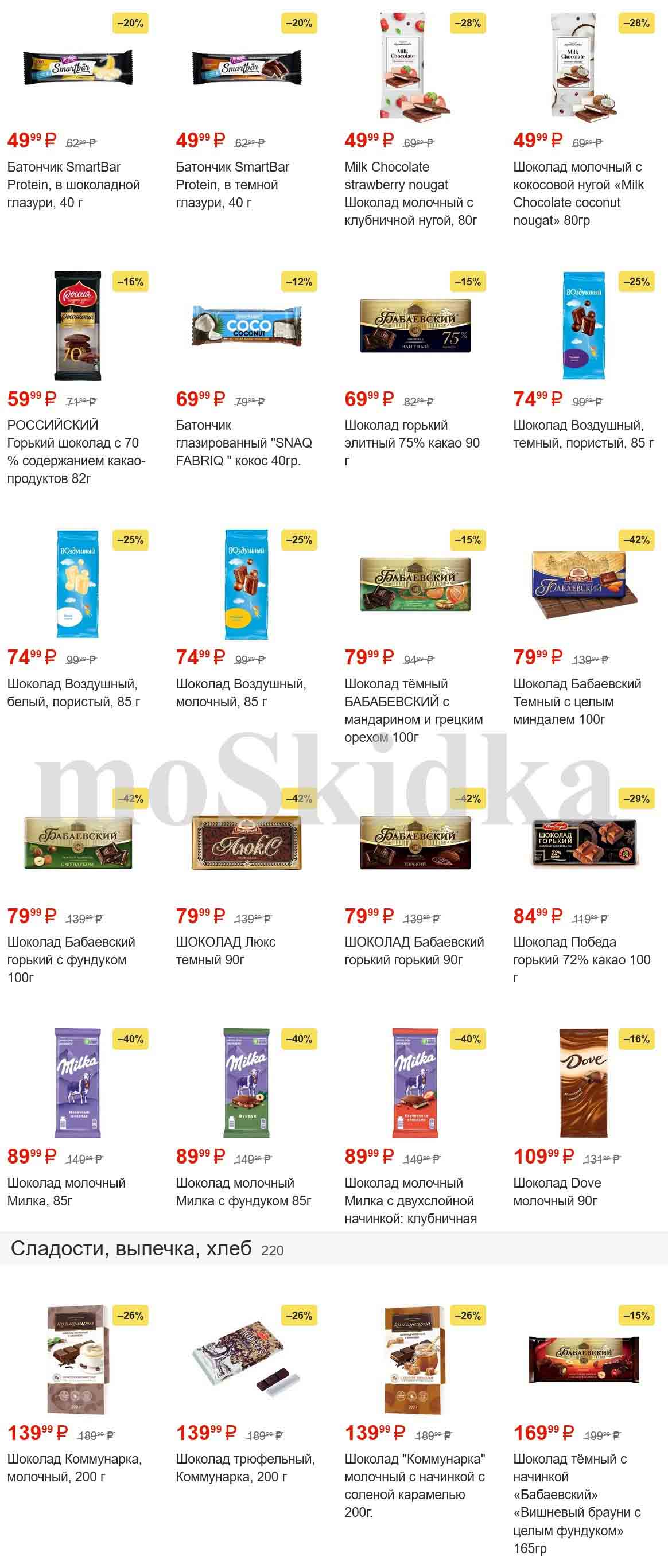Open SmartBar Protein в шоколадной глазури card
The height and width of the screenshot is (1568, 668).
point(77,68)
